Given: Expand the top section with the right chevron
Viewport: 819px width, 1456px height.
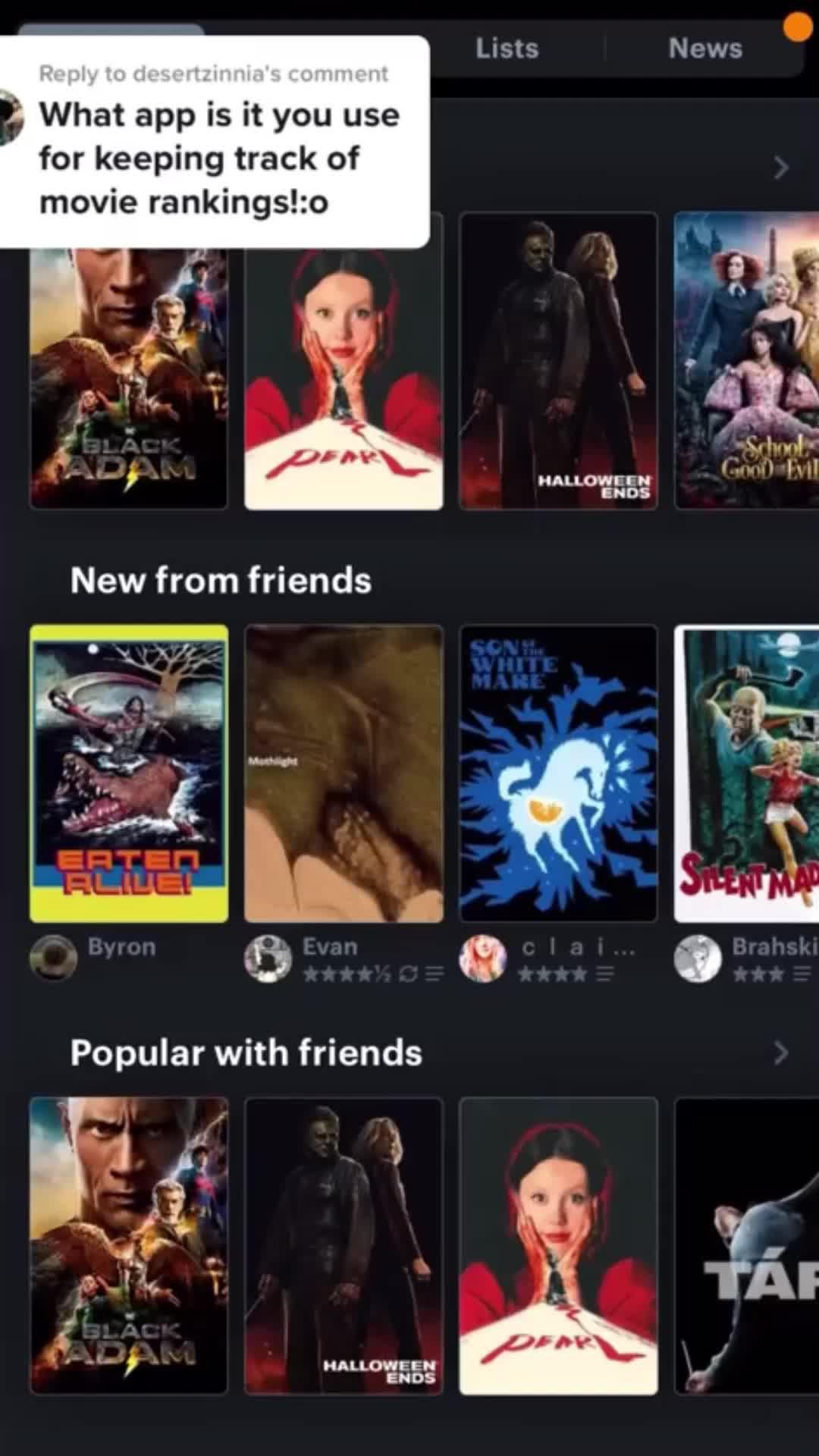Looking at the screenshot, I should (x=780, y=168).
